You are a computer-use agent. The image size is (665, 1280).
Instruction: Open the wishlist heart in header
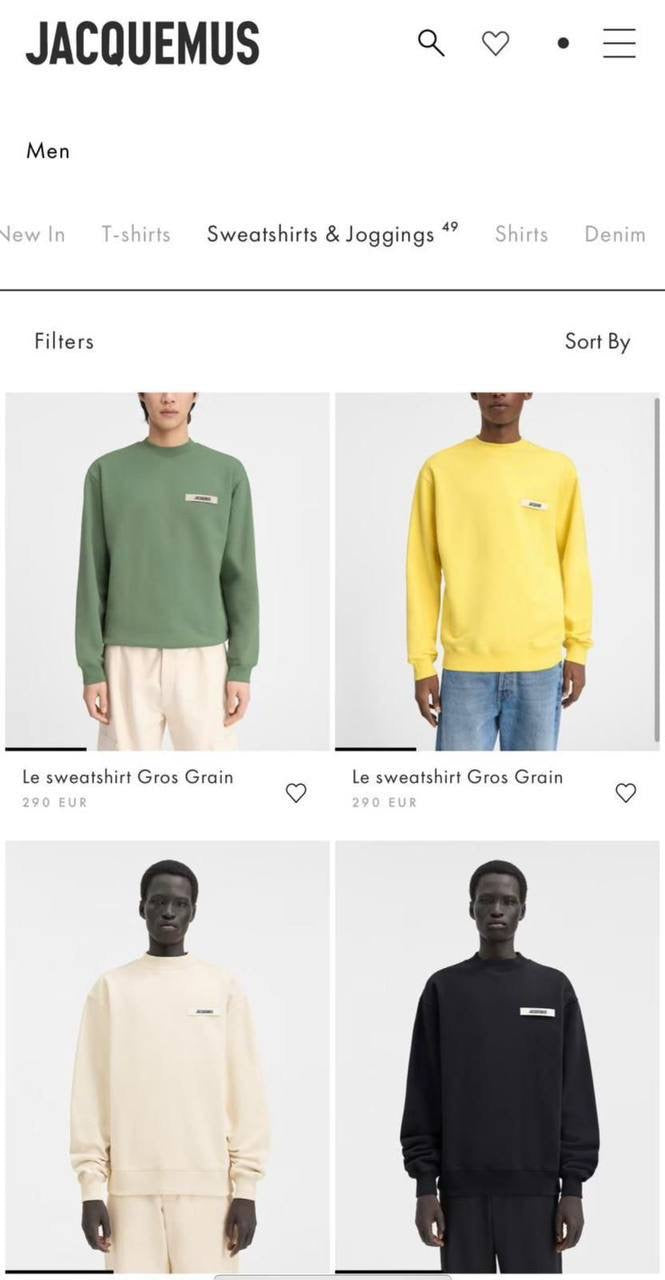(x=496, y=43)
